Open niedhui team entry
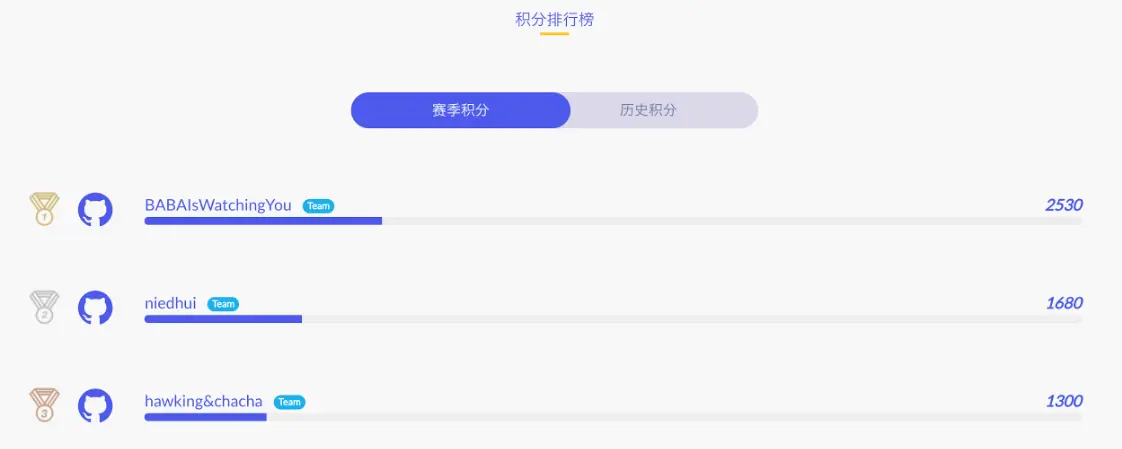 click(171, 303)
